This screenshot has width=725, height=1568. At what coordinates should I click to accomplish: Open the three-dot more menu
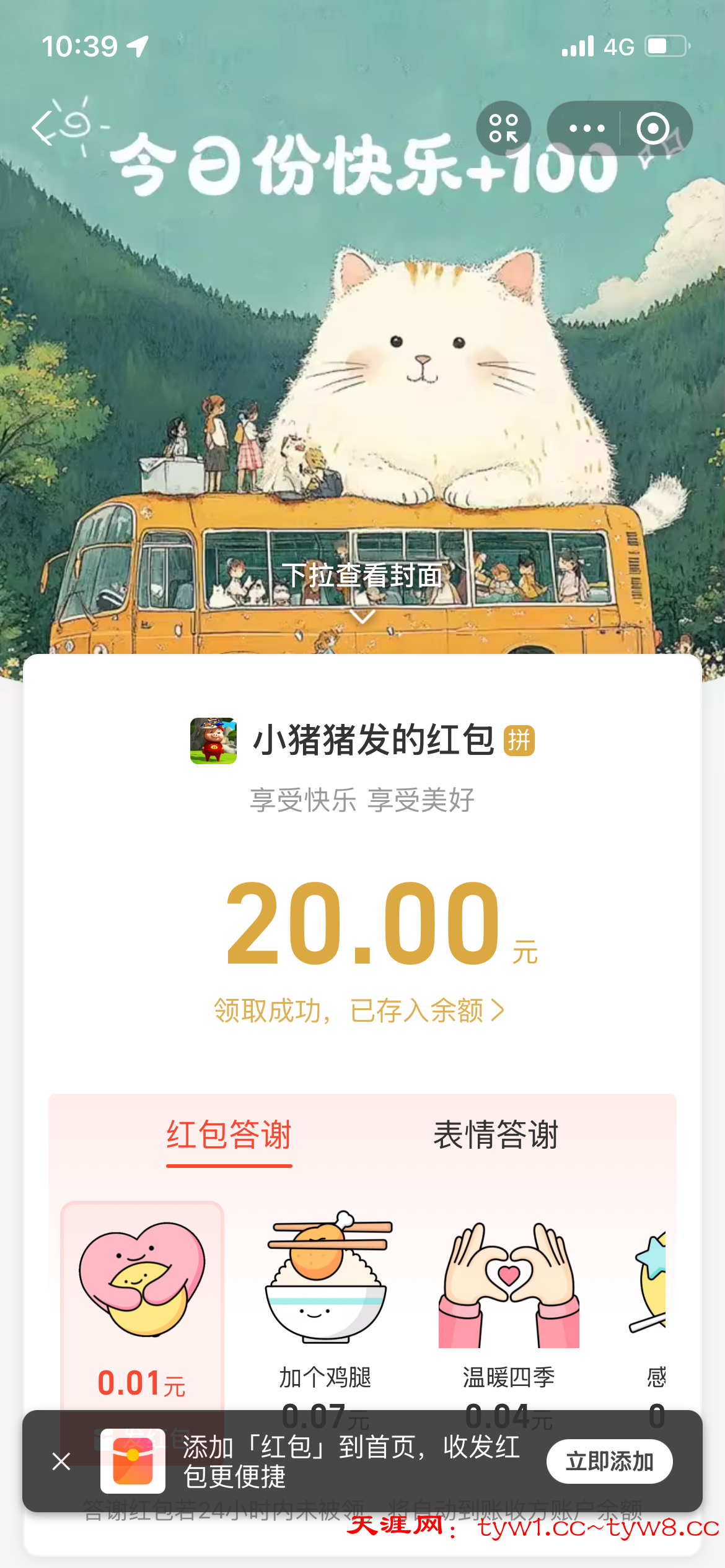pos(586,128)
